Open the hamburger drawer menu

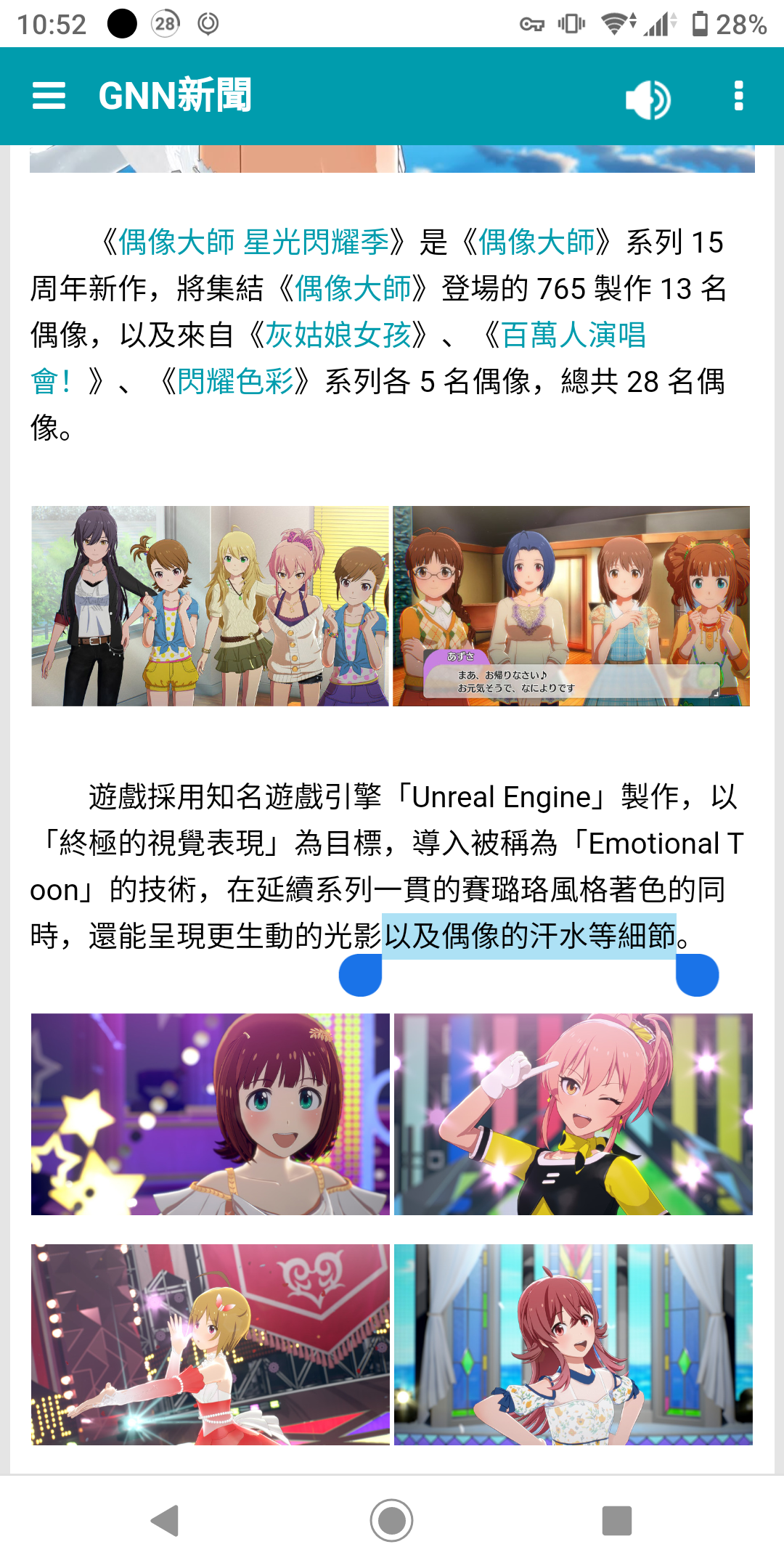pyautogui.click(x=49, y=96)
